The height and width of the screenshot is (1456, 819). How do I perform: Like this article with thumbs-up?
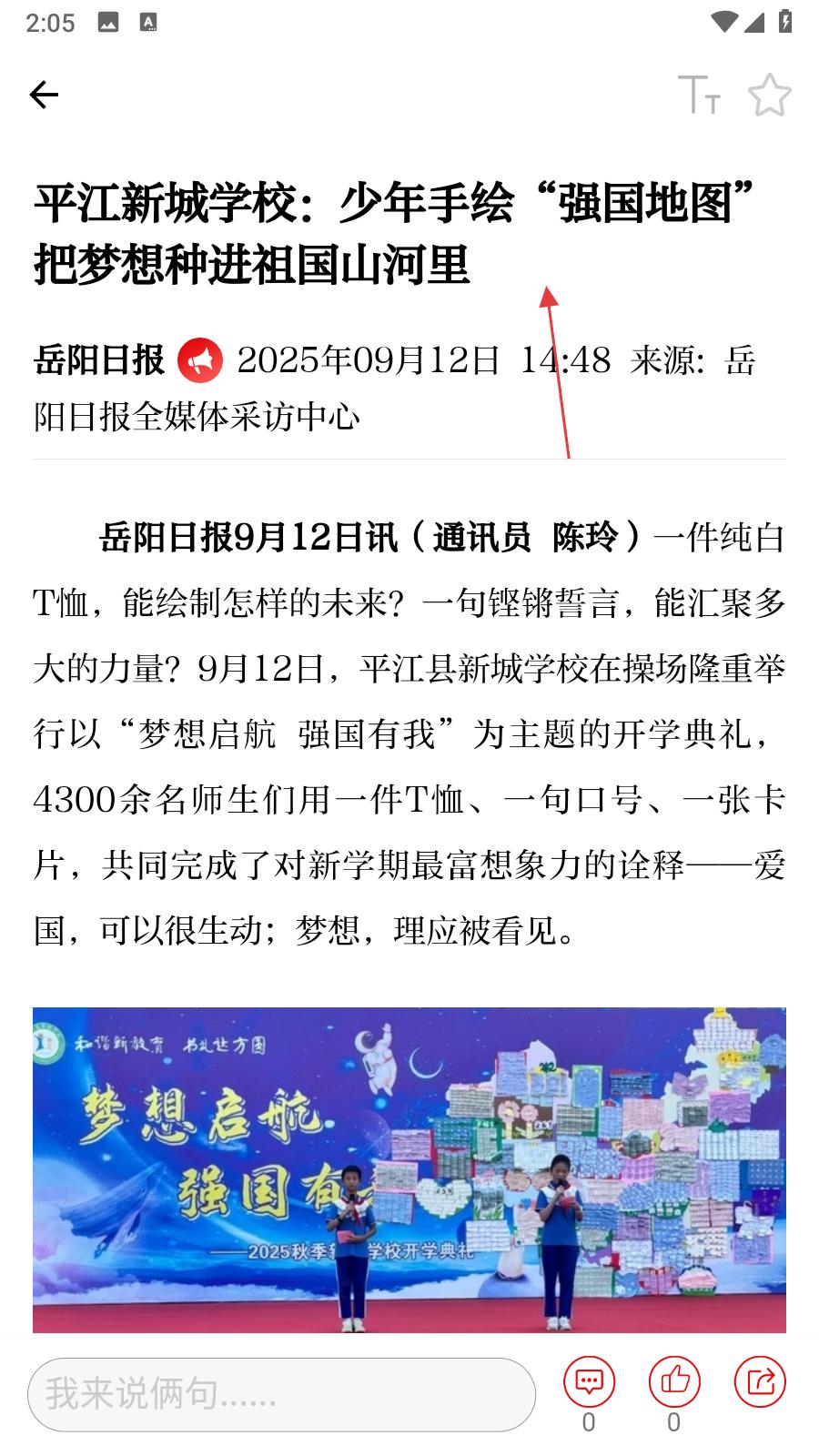pos(674,1381)
